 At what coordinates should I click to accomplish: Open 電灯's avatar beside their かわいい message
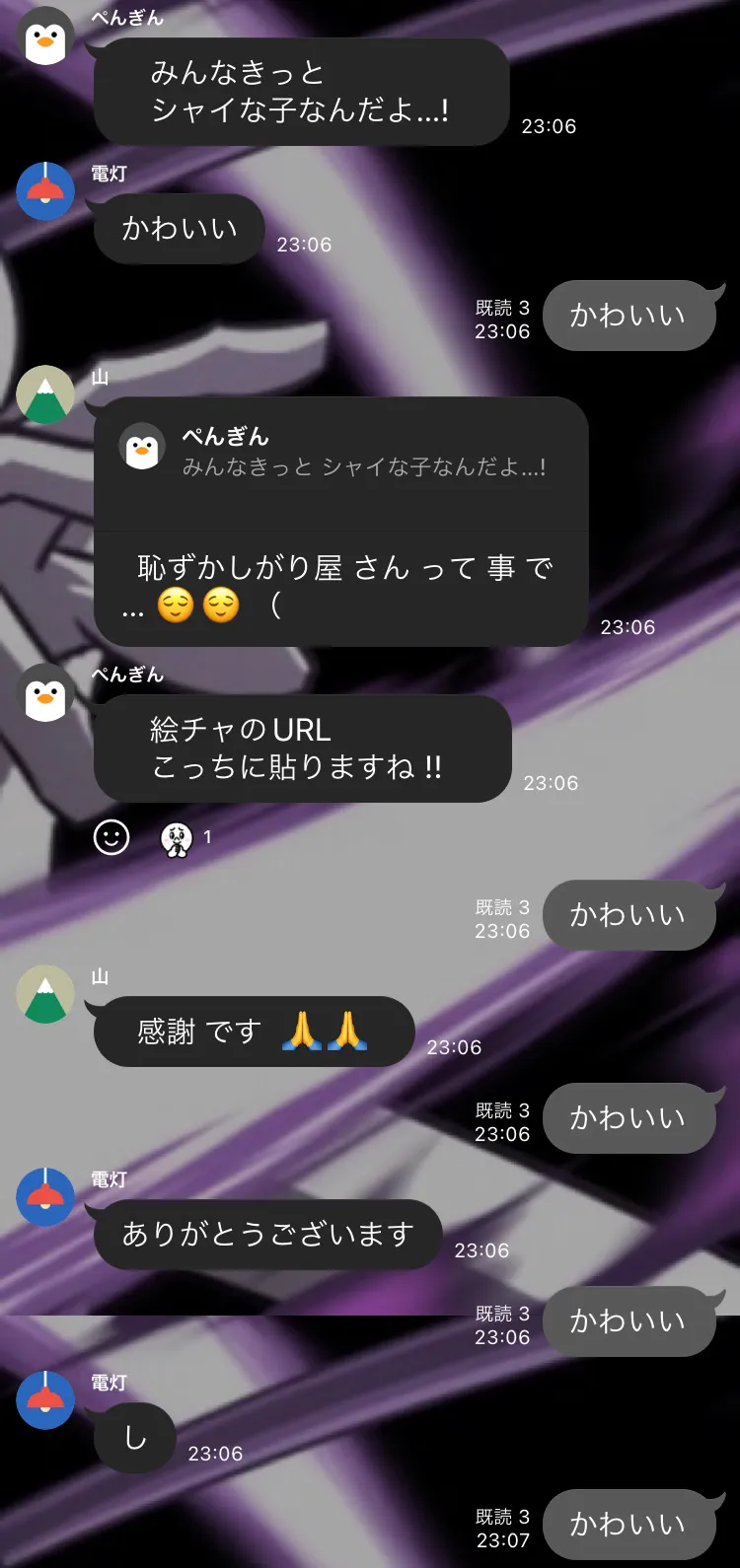pyautogui.click(x=45, y=191)
